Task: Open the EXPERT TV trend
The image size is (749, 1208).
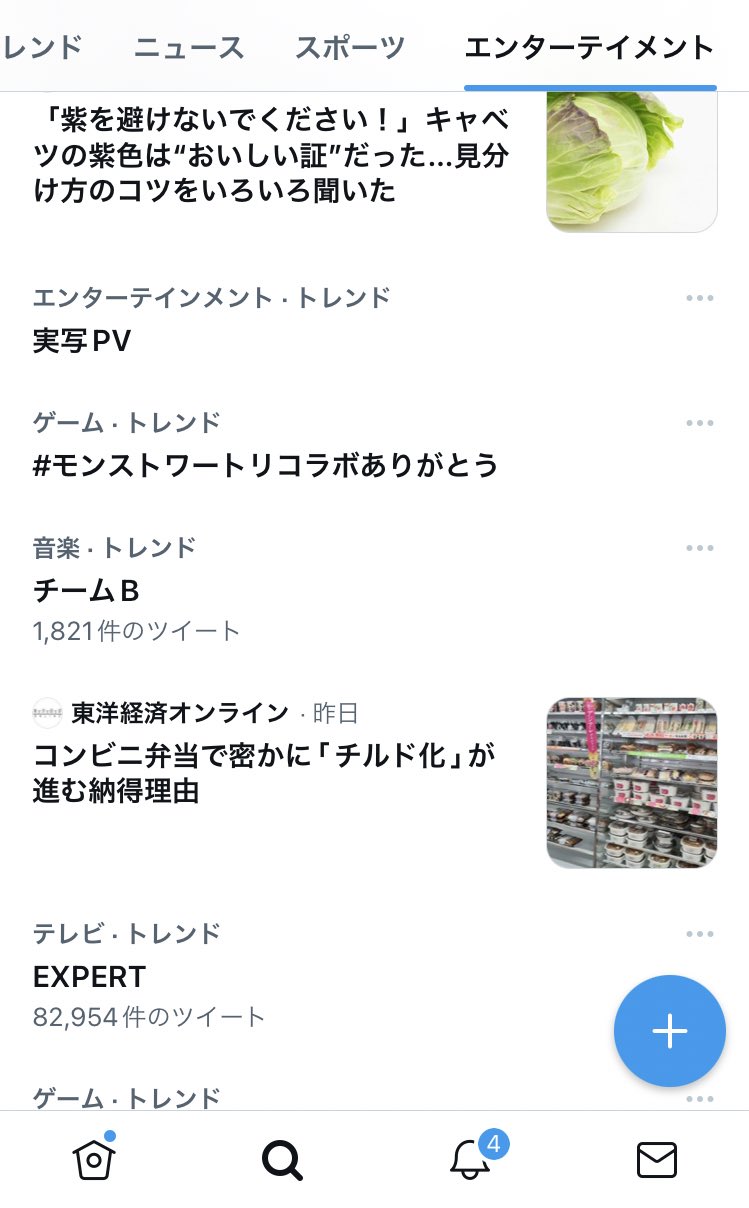Action: click(90, 976)
